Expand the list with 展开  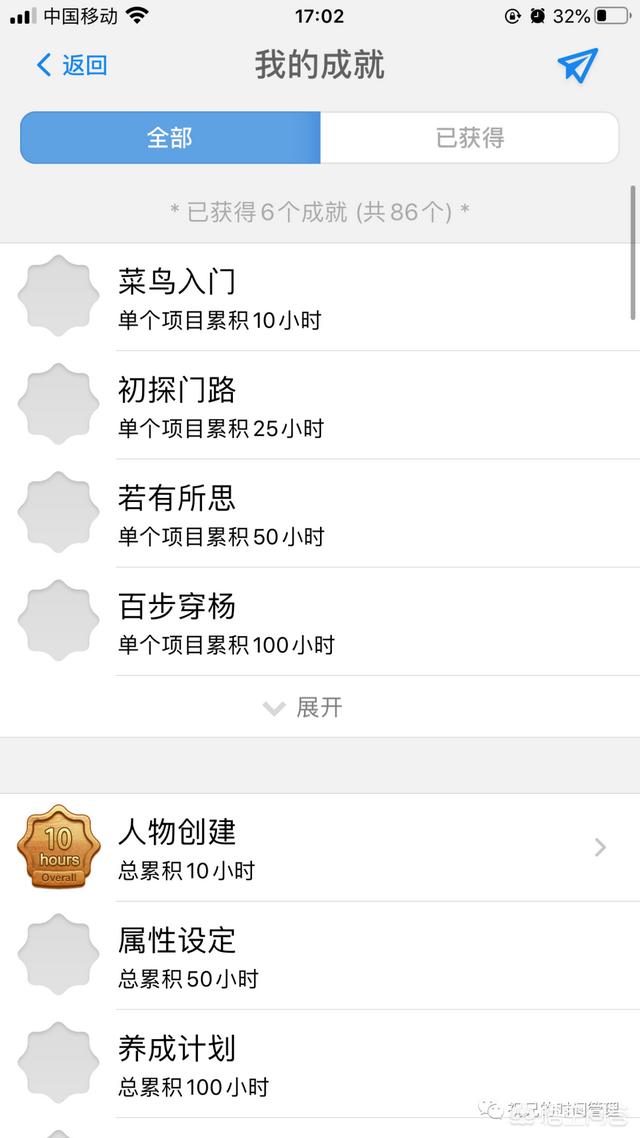pos(303,707)
